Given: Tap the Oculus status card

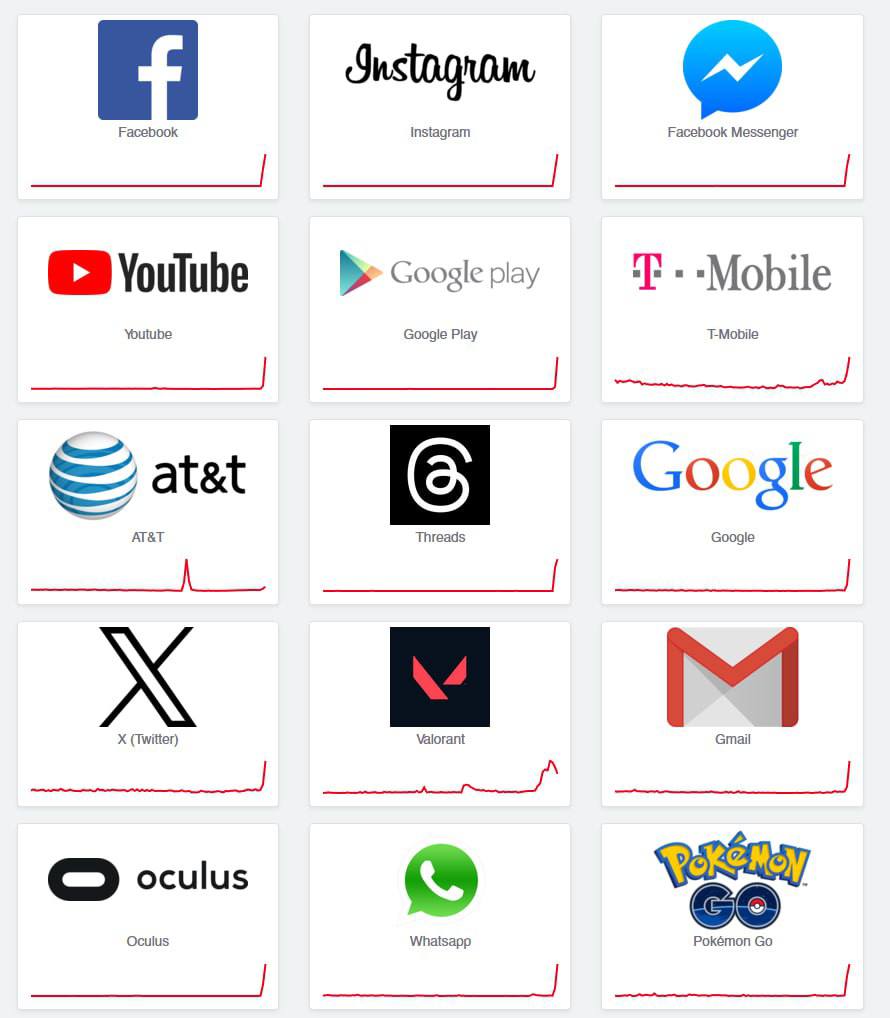Looking at the screenshot, I should pyautogui.click(x=148, y=915).
